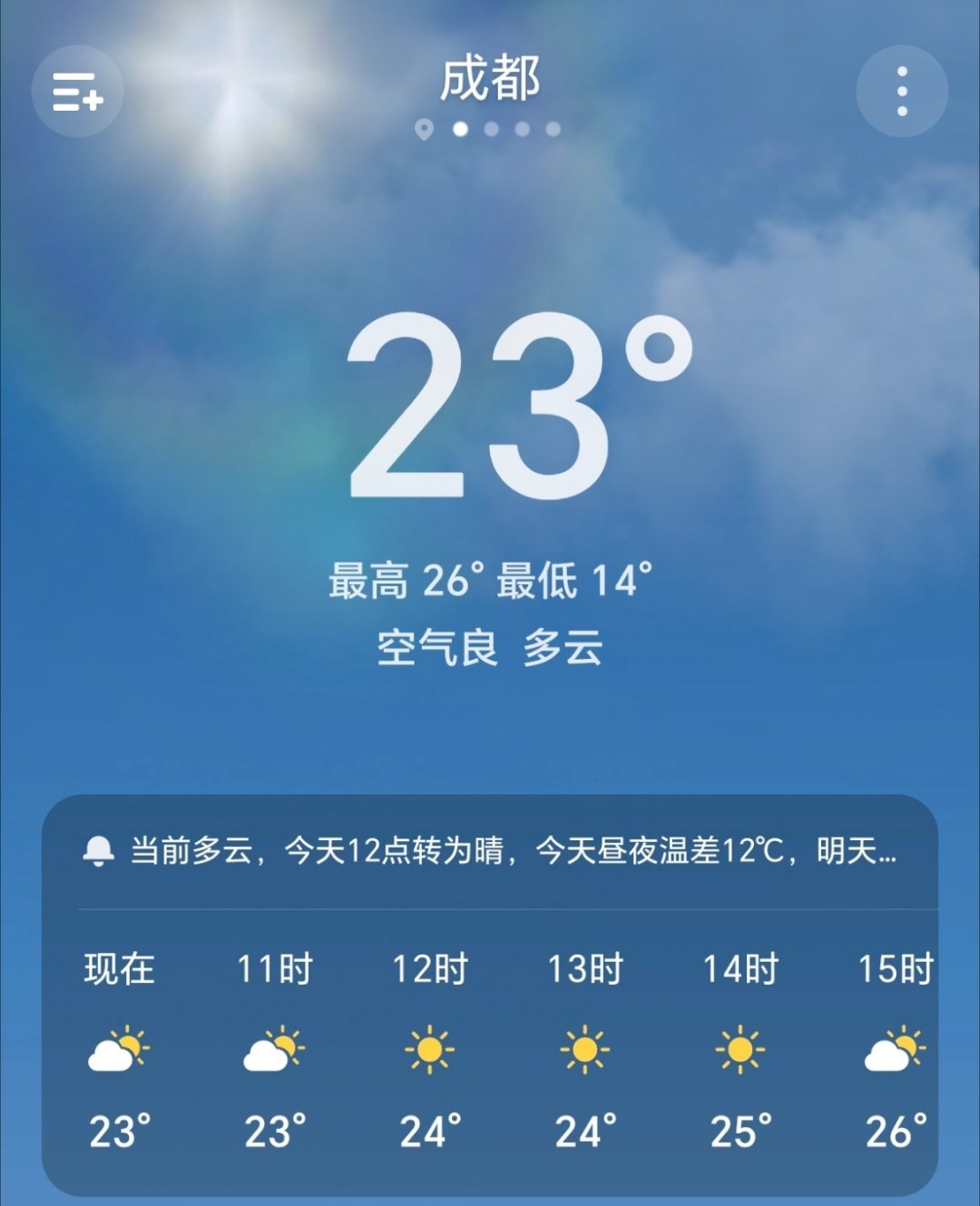Select the 现在 hourly forecast column
The width and height of the screenshot is (980, 1206).
[x=119, y=969]
